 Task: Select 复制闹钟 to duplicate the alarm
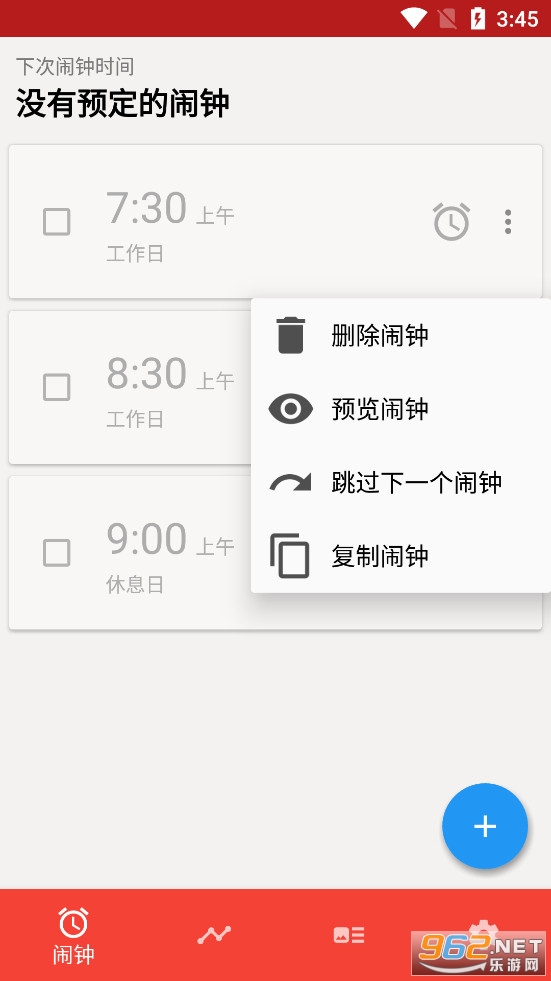click(400, 556)
